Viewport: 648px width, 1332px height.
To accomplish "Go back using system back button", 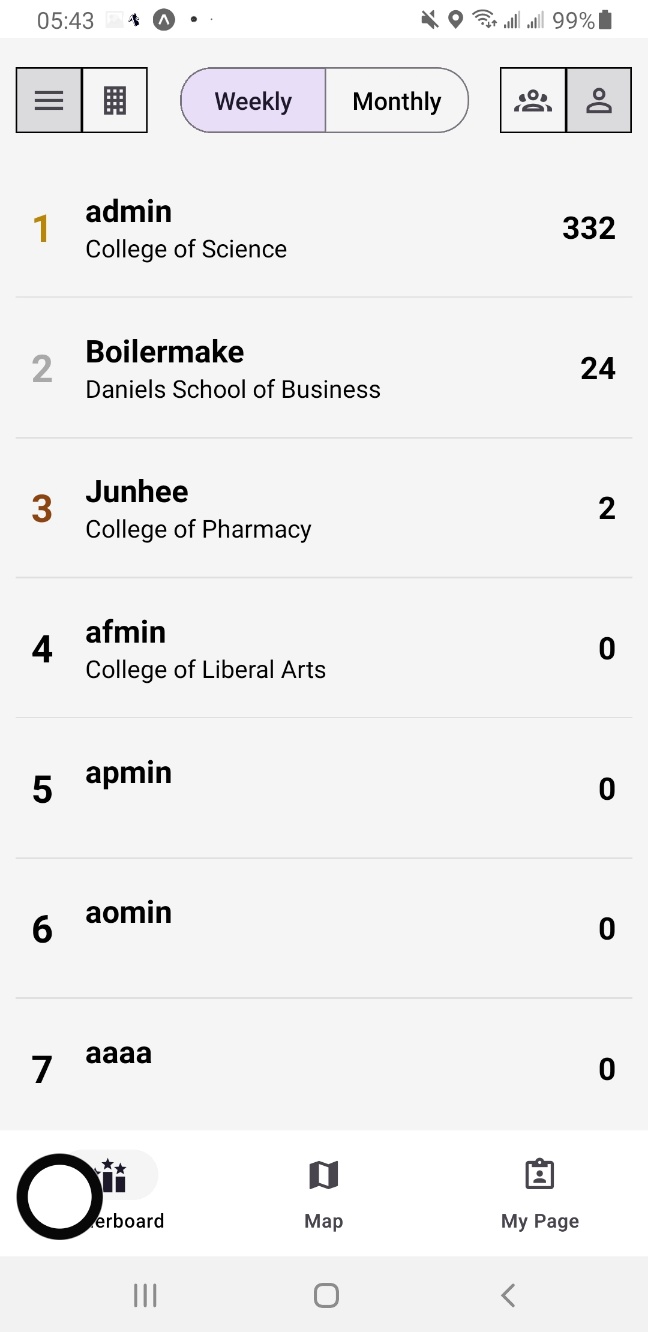I will (x=508, y=1296).
